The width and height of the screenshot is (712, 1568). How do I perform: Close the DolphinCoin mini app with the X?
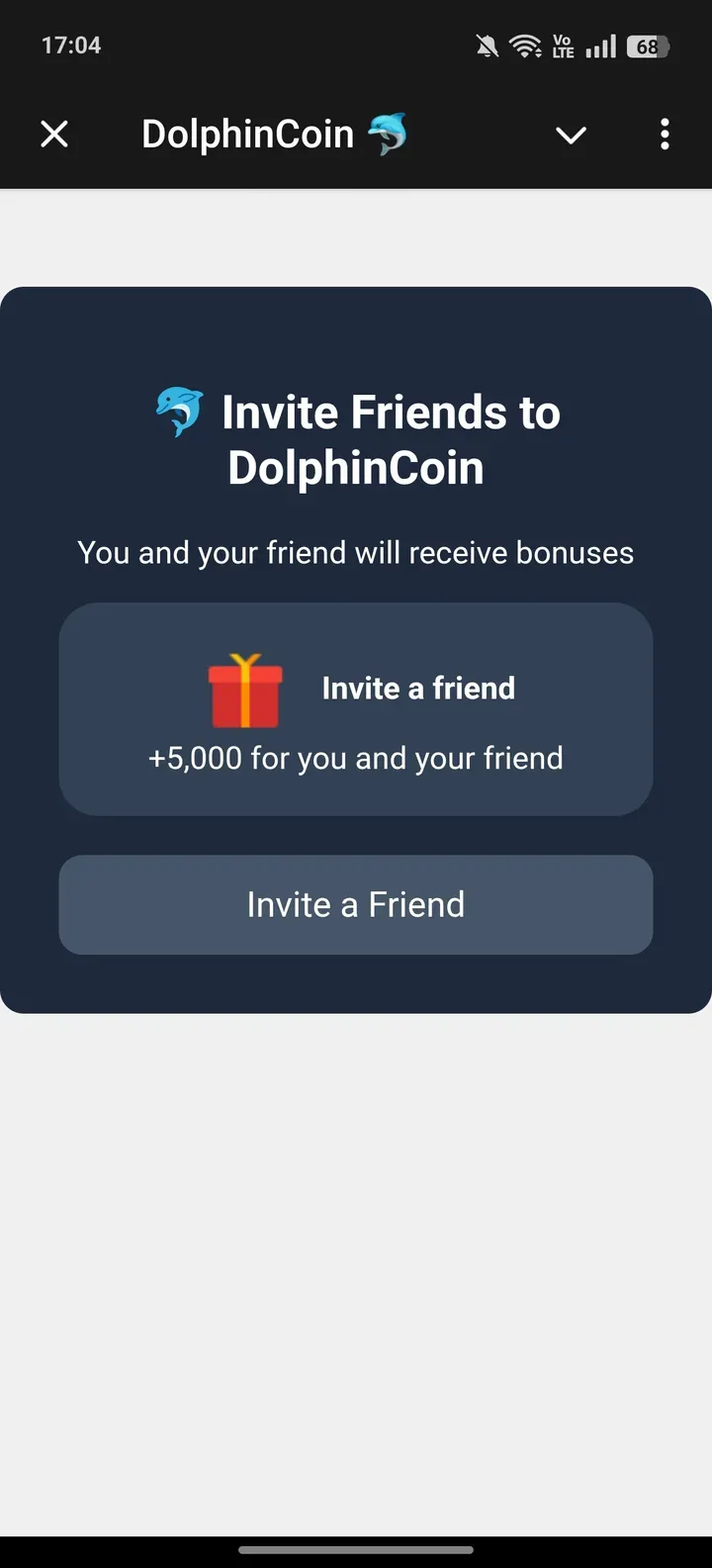[54, 134]
